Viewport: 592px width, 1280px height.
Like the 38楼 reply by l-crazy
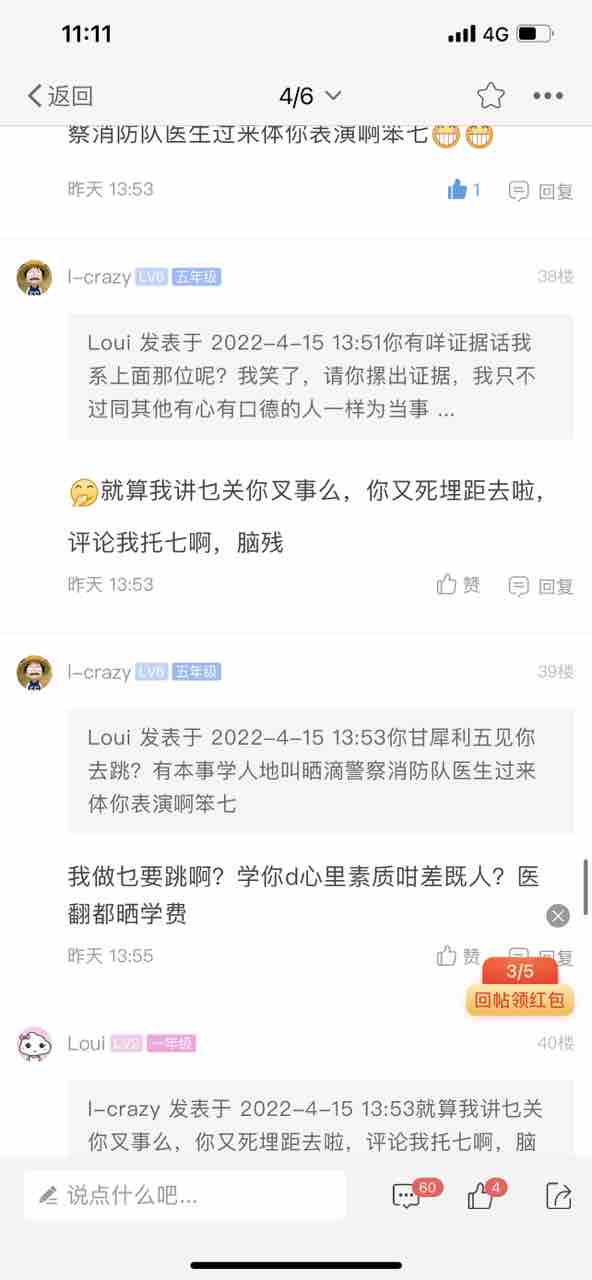coord(458,585)
